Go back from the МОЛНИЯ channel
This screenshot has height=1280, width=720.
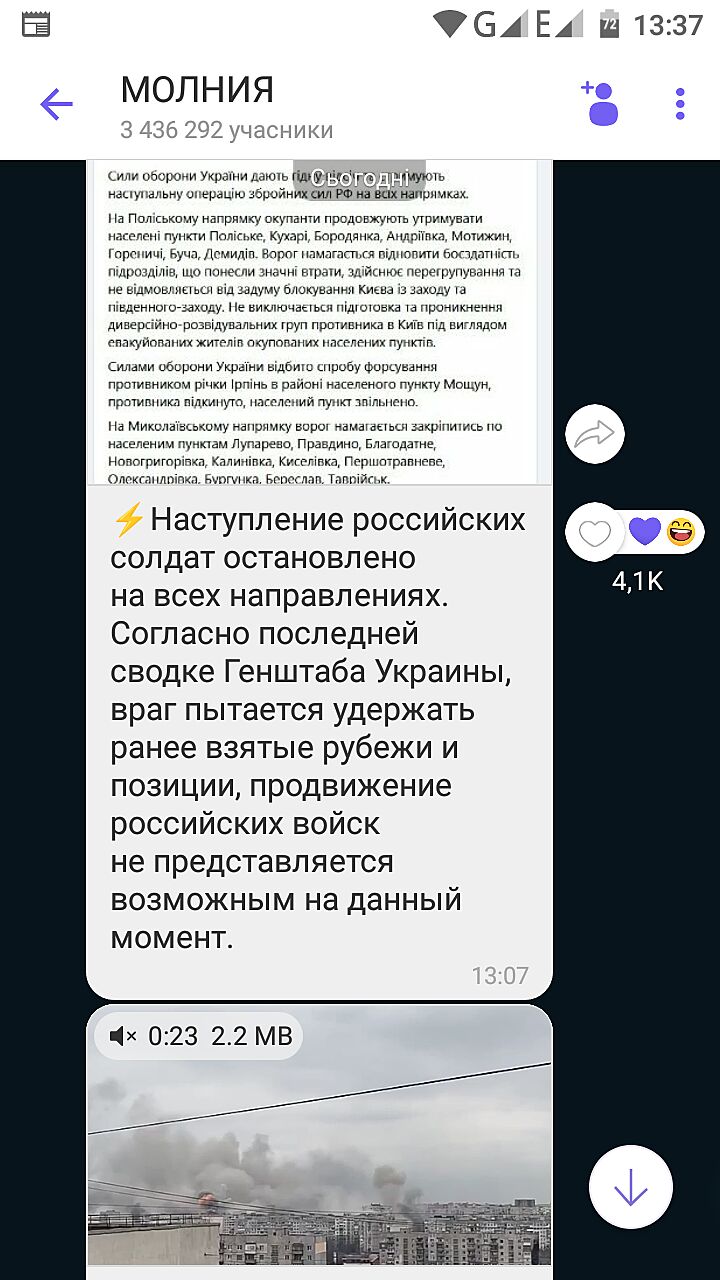pyautogui.click(x=56, y=104)
